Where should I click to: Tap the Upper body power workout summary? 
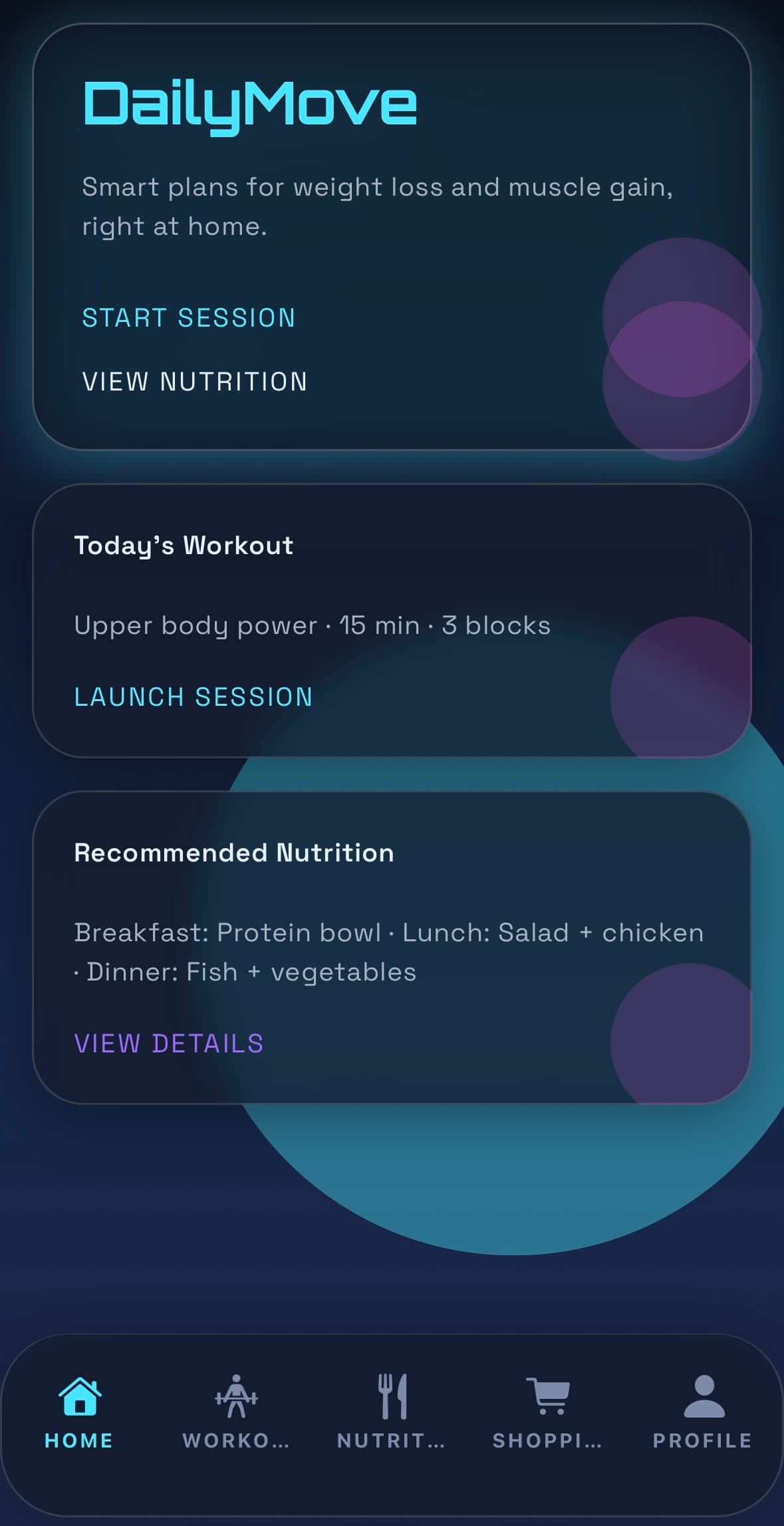[313, 625]
